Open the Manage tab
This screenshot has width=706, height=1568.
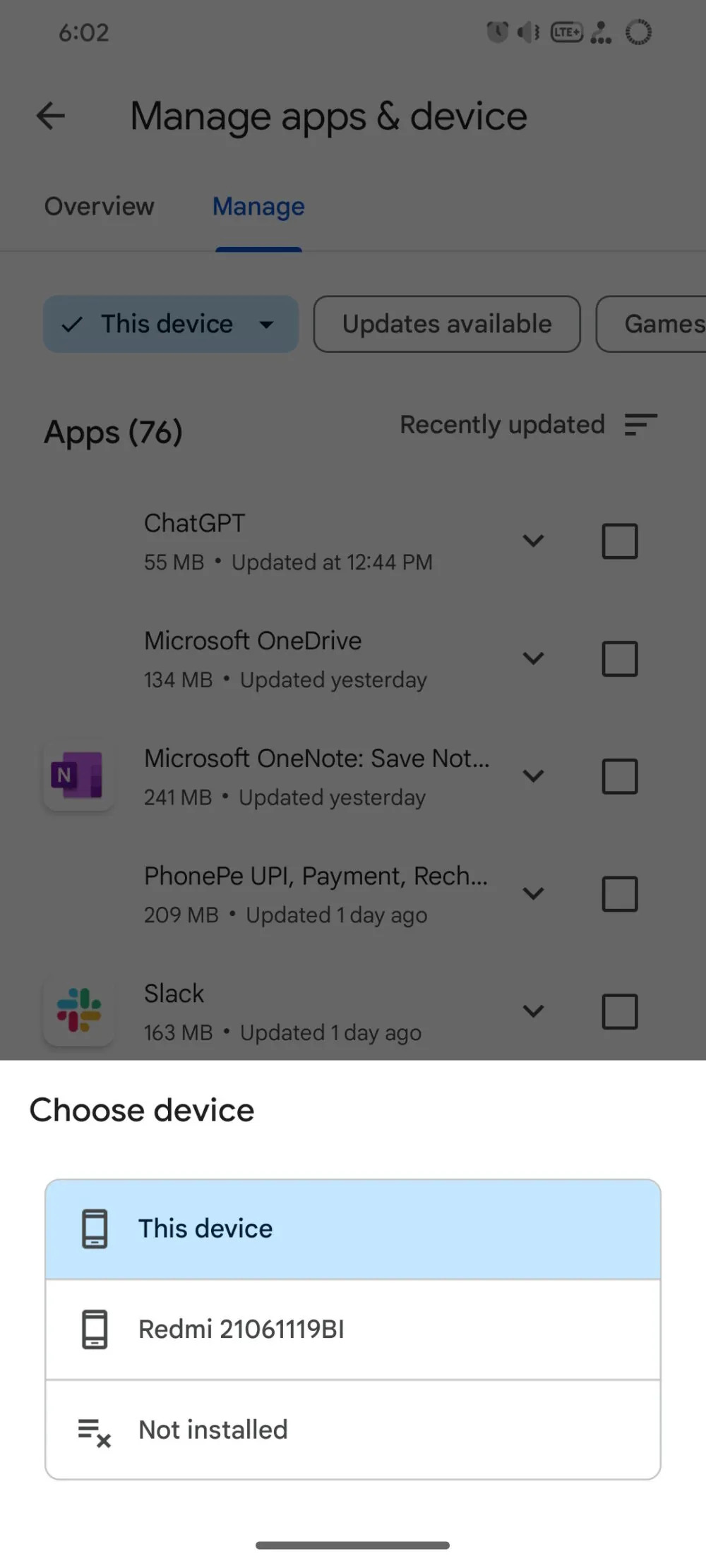click(258, 206)
